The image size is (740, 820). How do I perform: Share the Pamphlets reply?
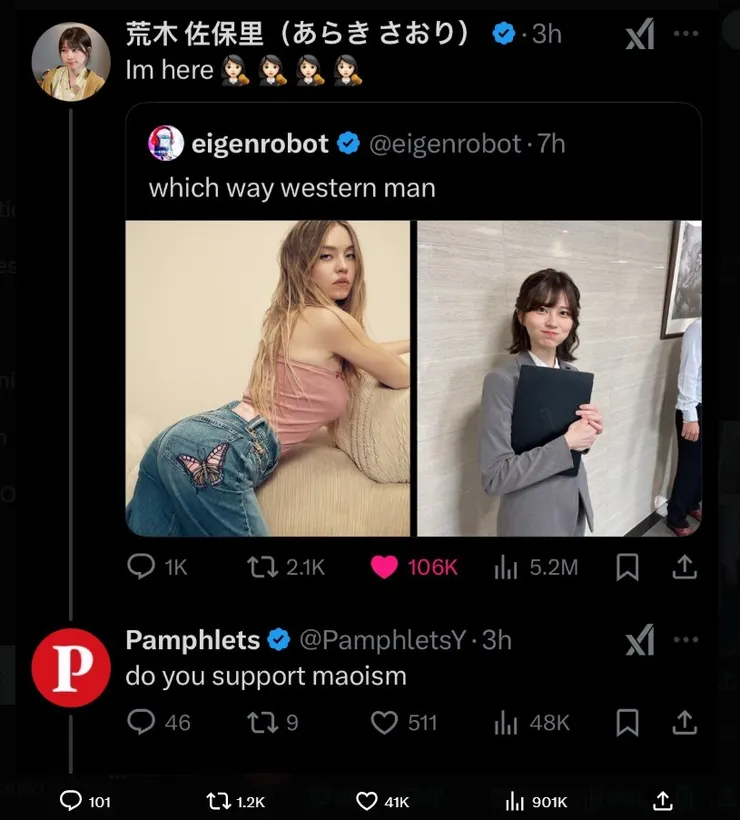(x=684, y=722)
